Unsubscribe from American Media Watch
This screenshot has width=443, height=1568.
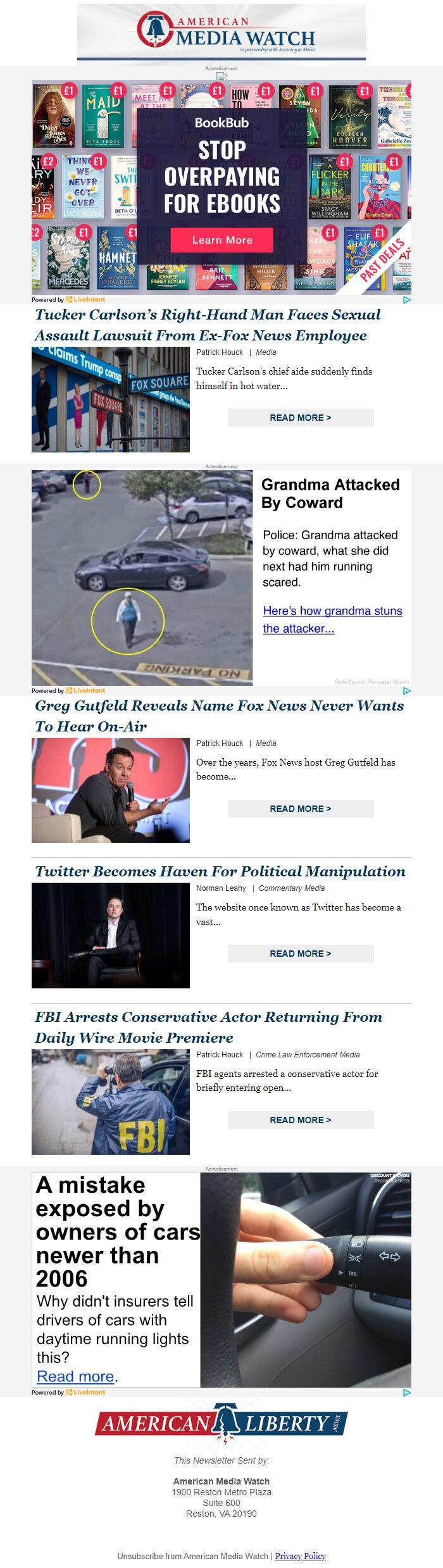(x=192, y=1556)
